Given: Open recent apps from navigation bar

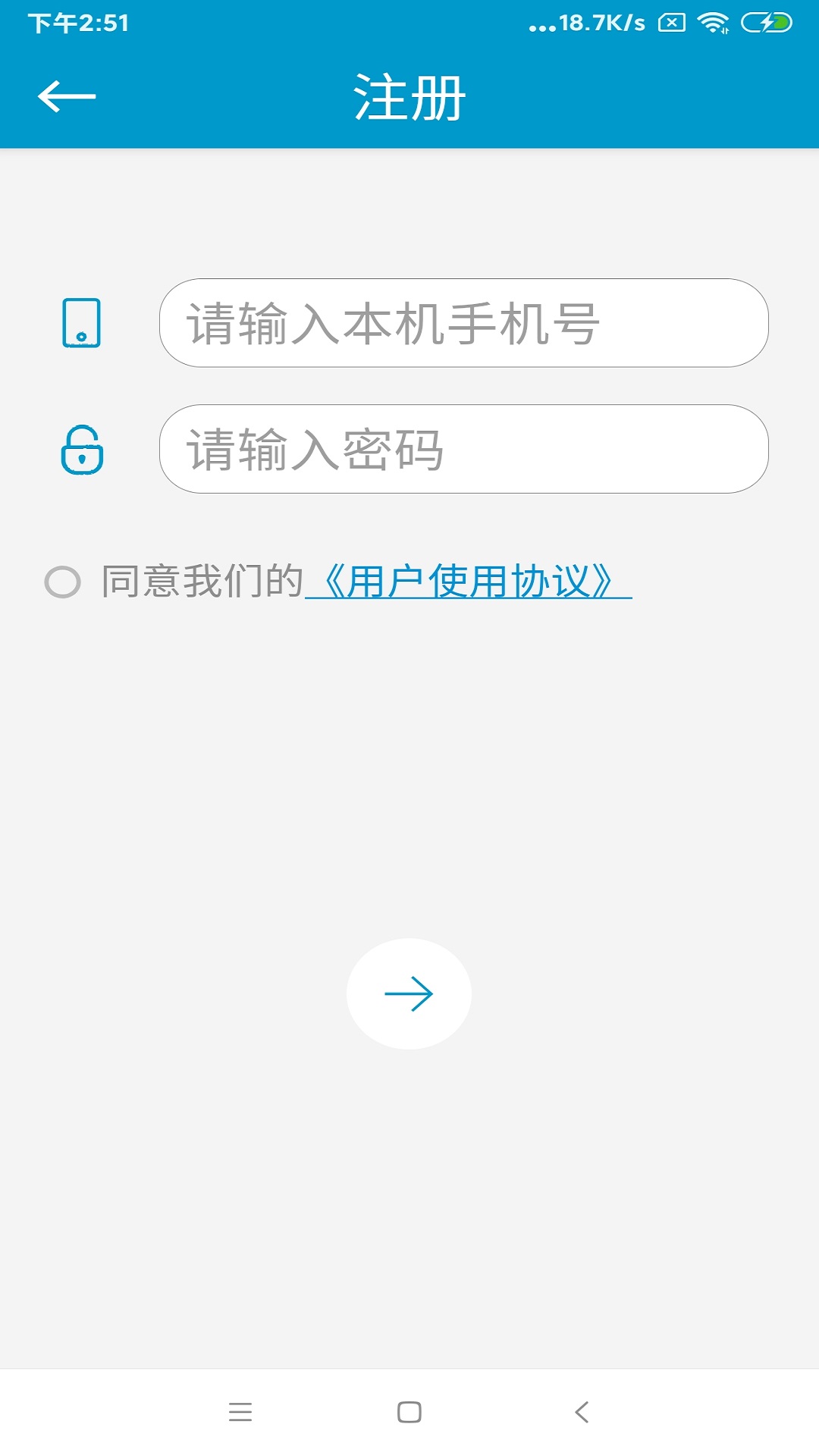Looking at the screenshot, I should coord(240,1412).
